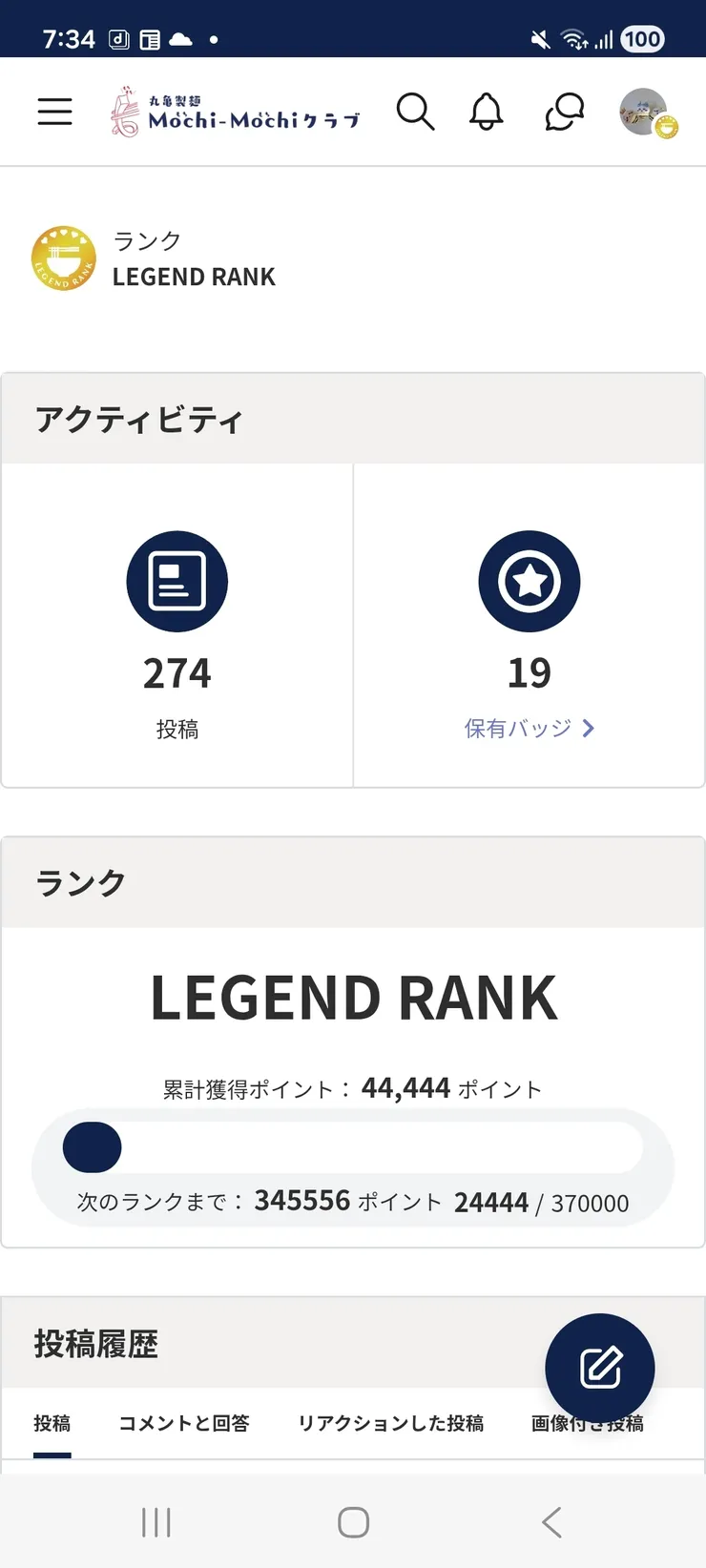Tap the search magnifier icon
The width and height of the screenshot is (706, 1568).
(x=415, y=112)
